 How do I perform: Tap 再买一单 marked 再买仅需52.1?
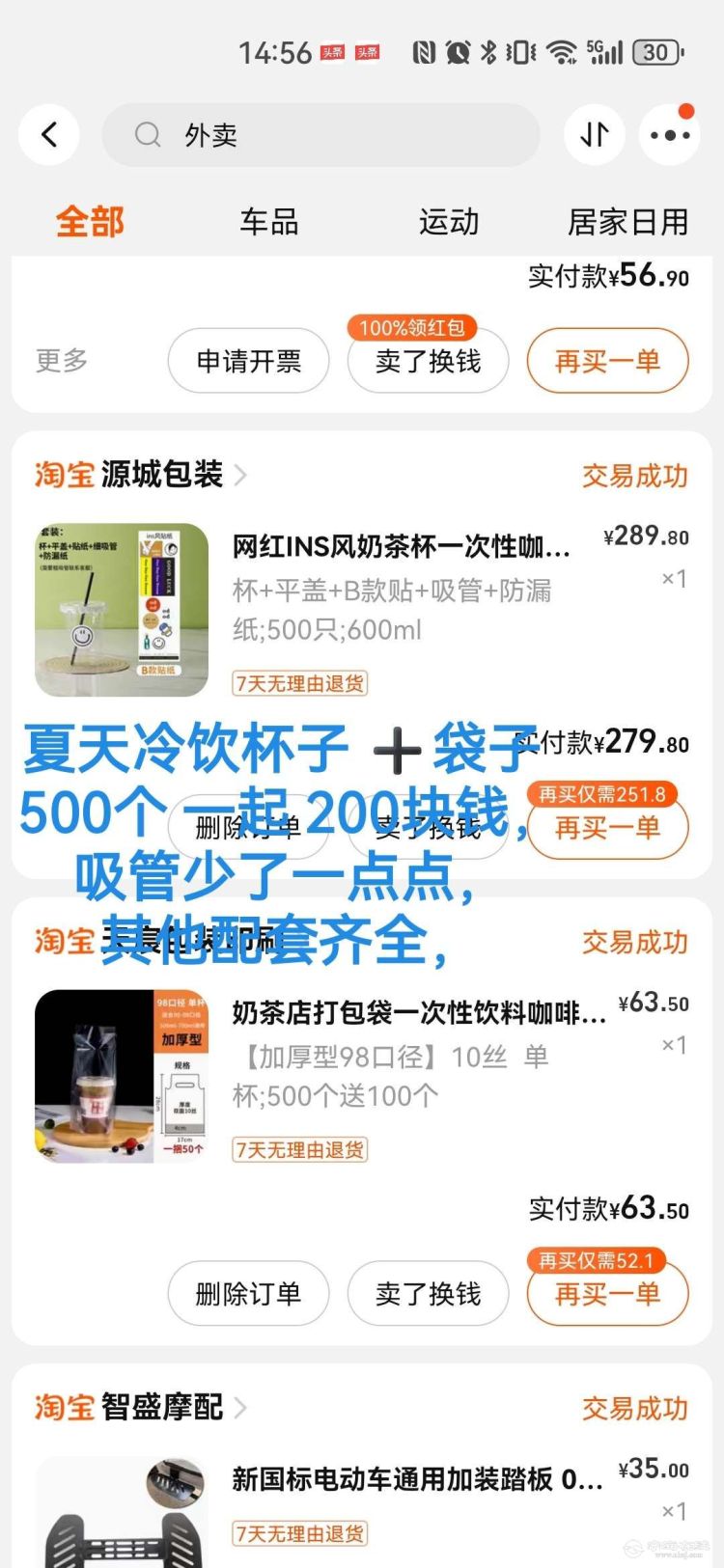(x=607, y=1294)
